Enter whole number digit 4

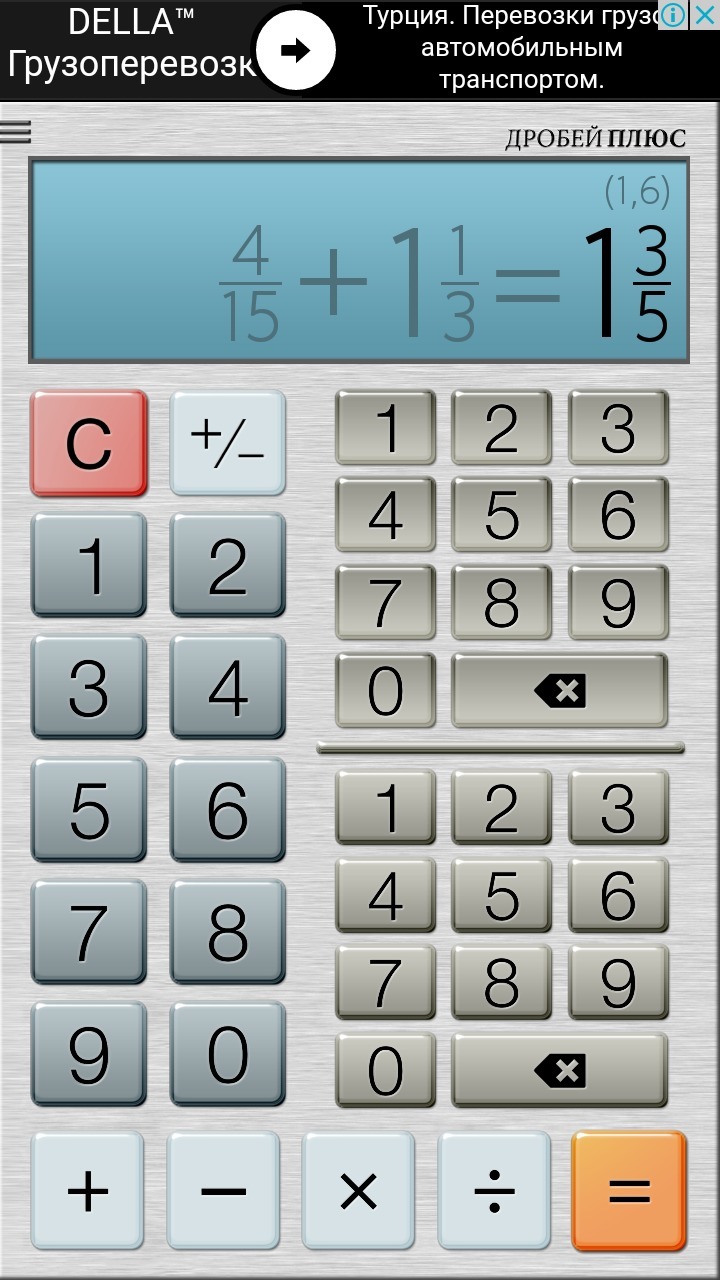(x=227, y=688)
